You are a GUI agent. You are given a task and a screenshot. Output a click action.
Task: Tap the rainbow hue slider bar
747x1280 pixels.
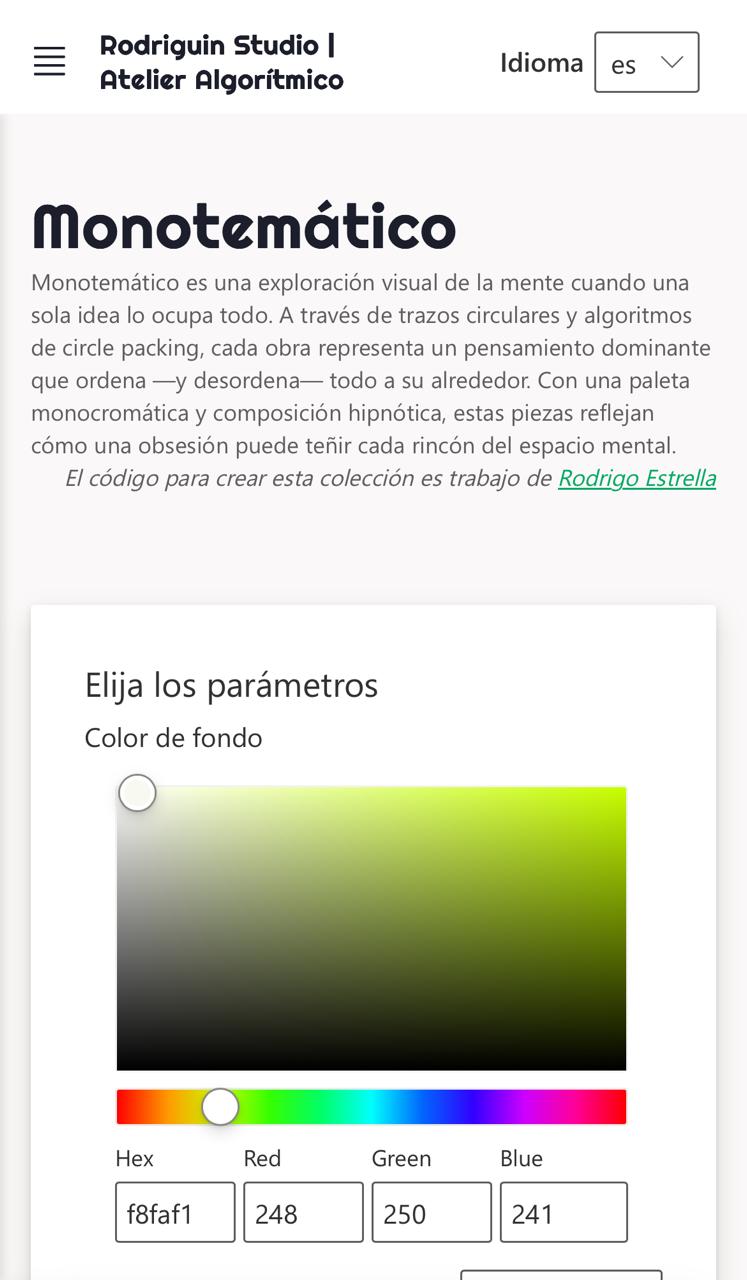coord(371,1107)
